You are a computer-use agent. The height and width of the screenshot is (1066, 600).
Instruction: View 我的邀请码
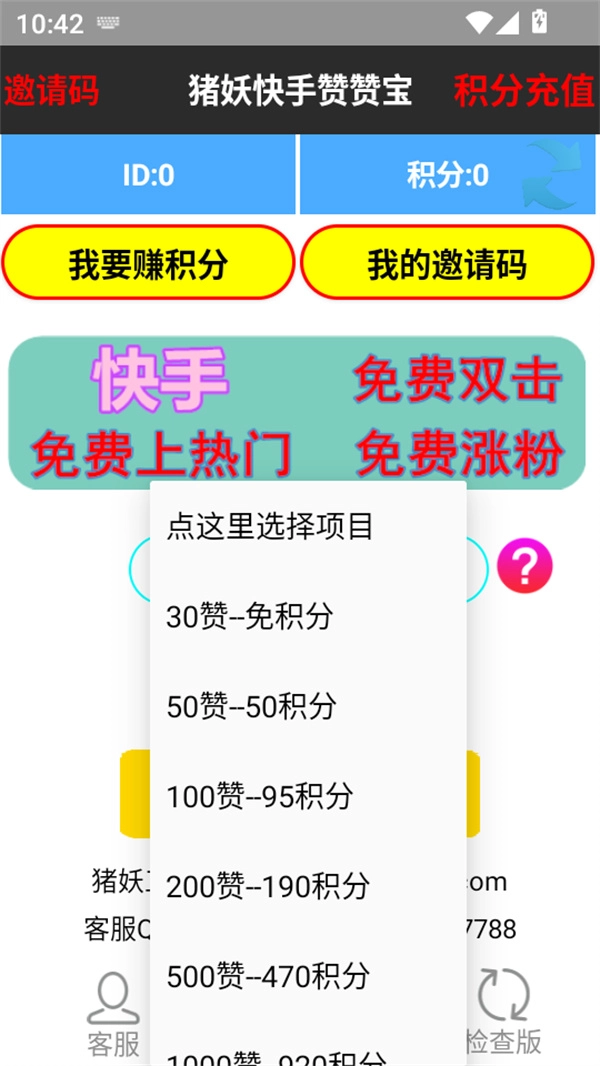coord(446,263)
